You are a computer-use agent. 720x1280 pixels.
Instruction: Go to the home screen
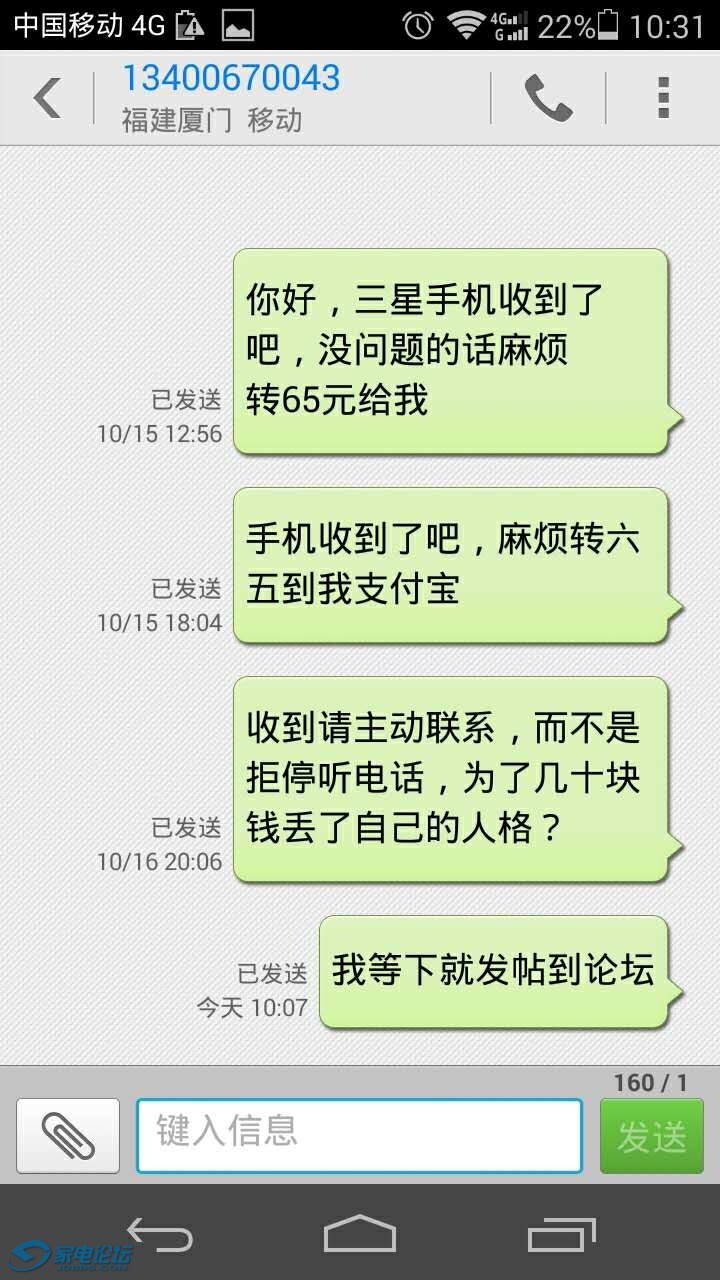pyautogui.click(x=360, y=1233)
